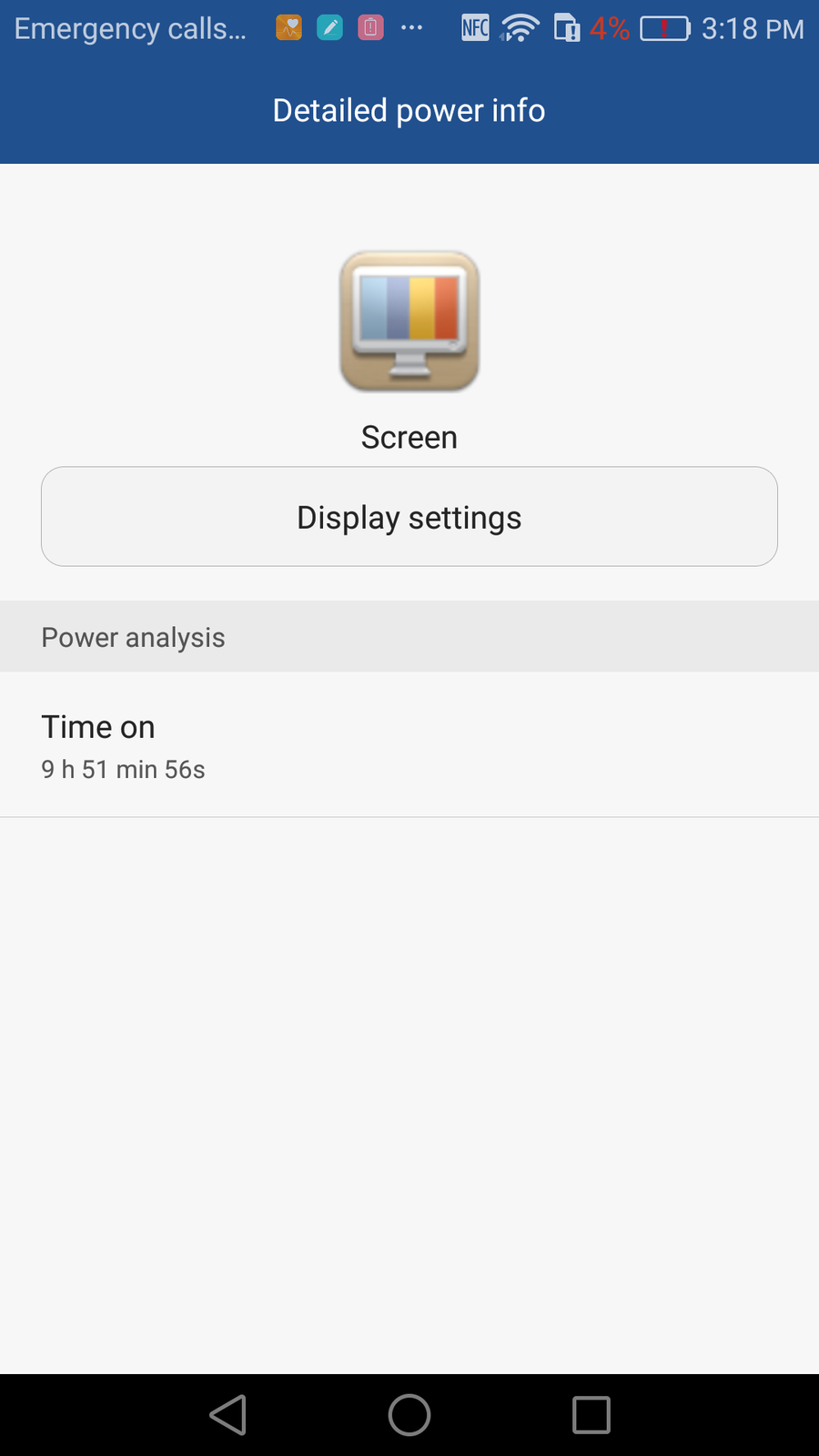This screenshot has width=819, height=1456.
Task: Open recent apps overview
Action: (591, 1415)
